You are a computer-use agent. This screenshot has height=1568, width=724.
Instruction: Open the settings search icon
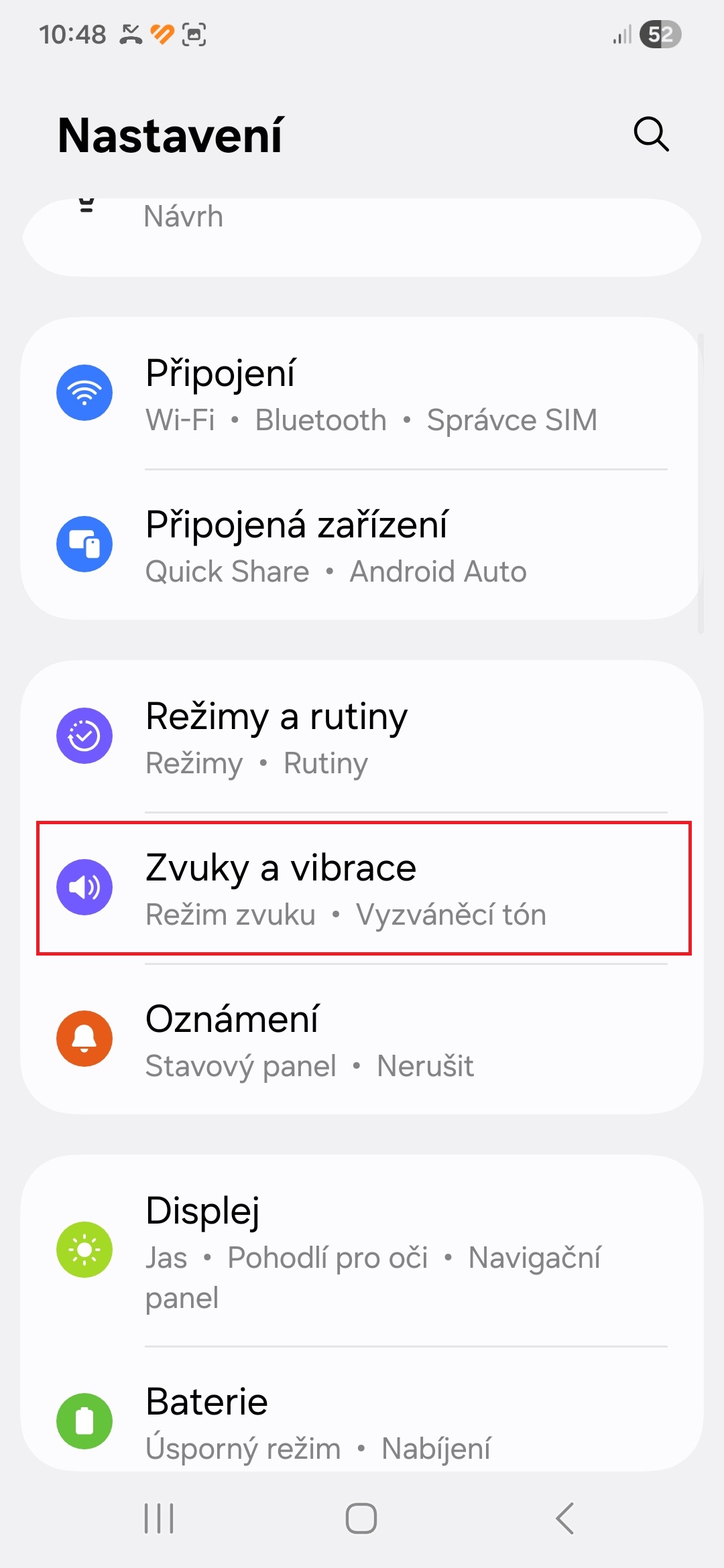pos(651,135)
